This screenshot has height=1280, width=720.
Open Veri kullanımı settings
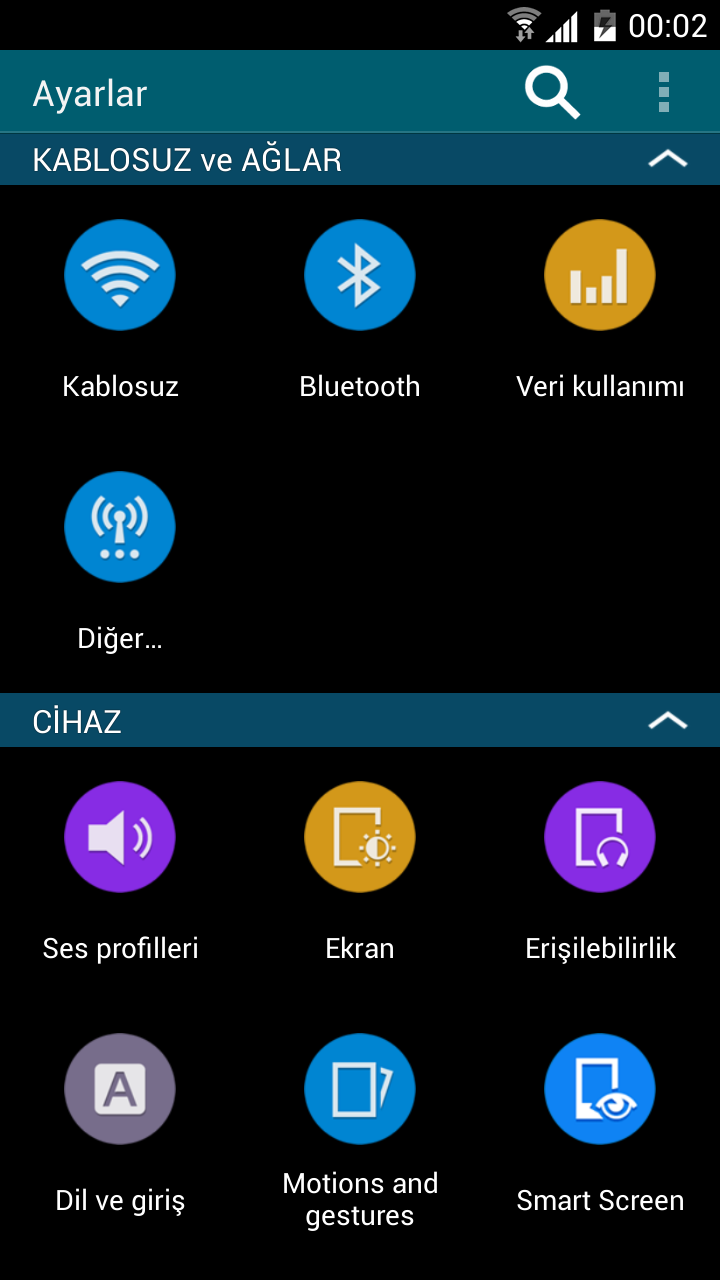[x=600, y=275]
